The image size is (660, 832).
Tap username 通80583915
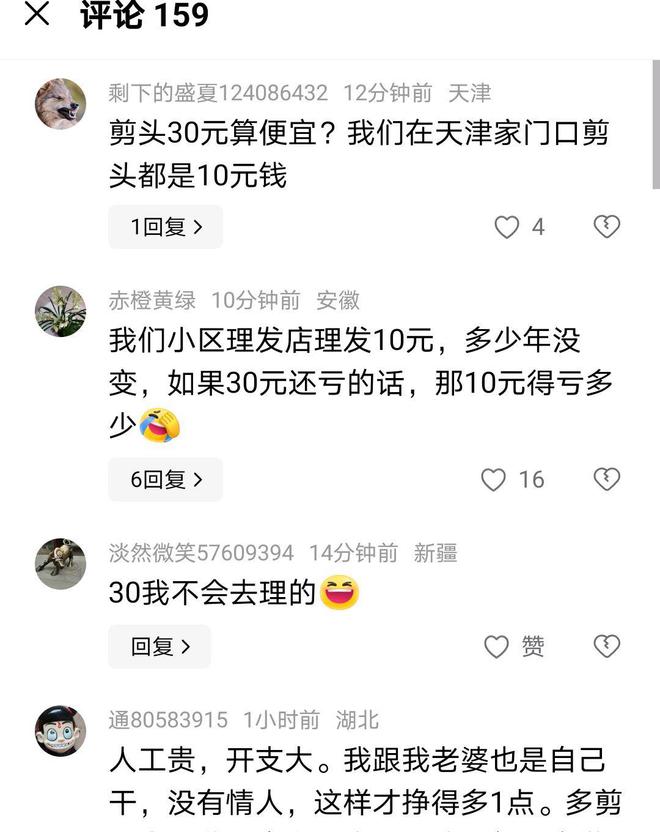pos(168,720)
